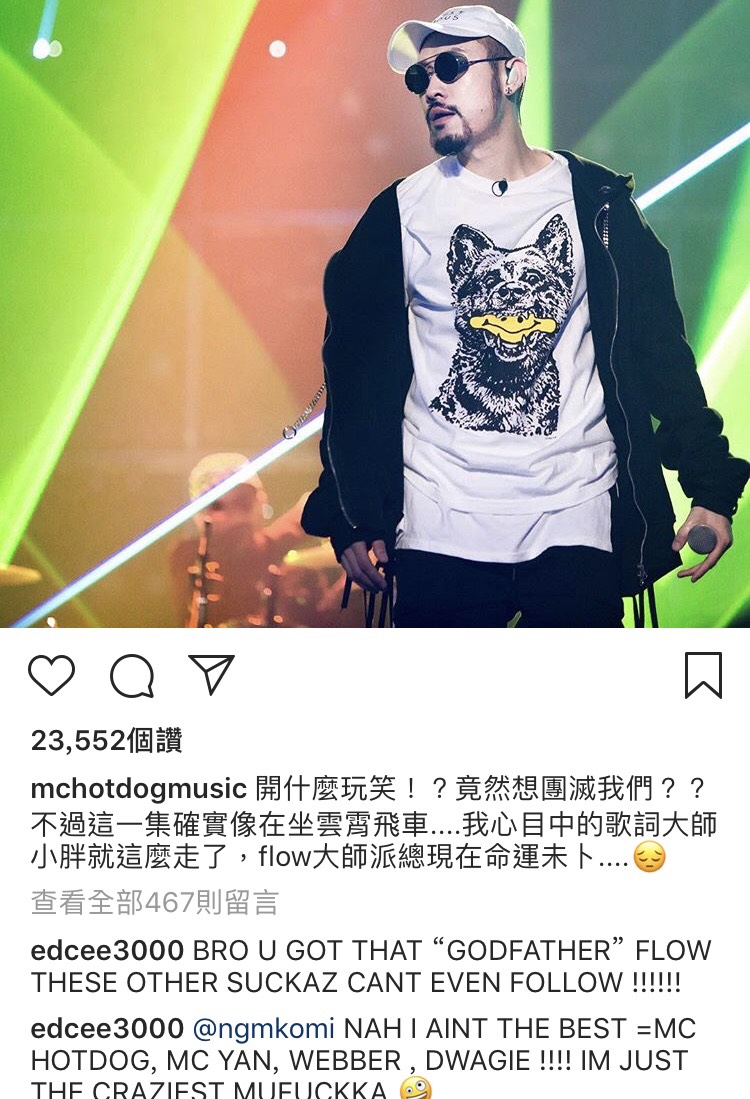The width and height of the screenshot is (750, 1099).
Task: Bookmark this post
Action: pyautogui.click(x=703, y=676)
